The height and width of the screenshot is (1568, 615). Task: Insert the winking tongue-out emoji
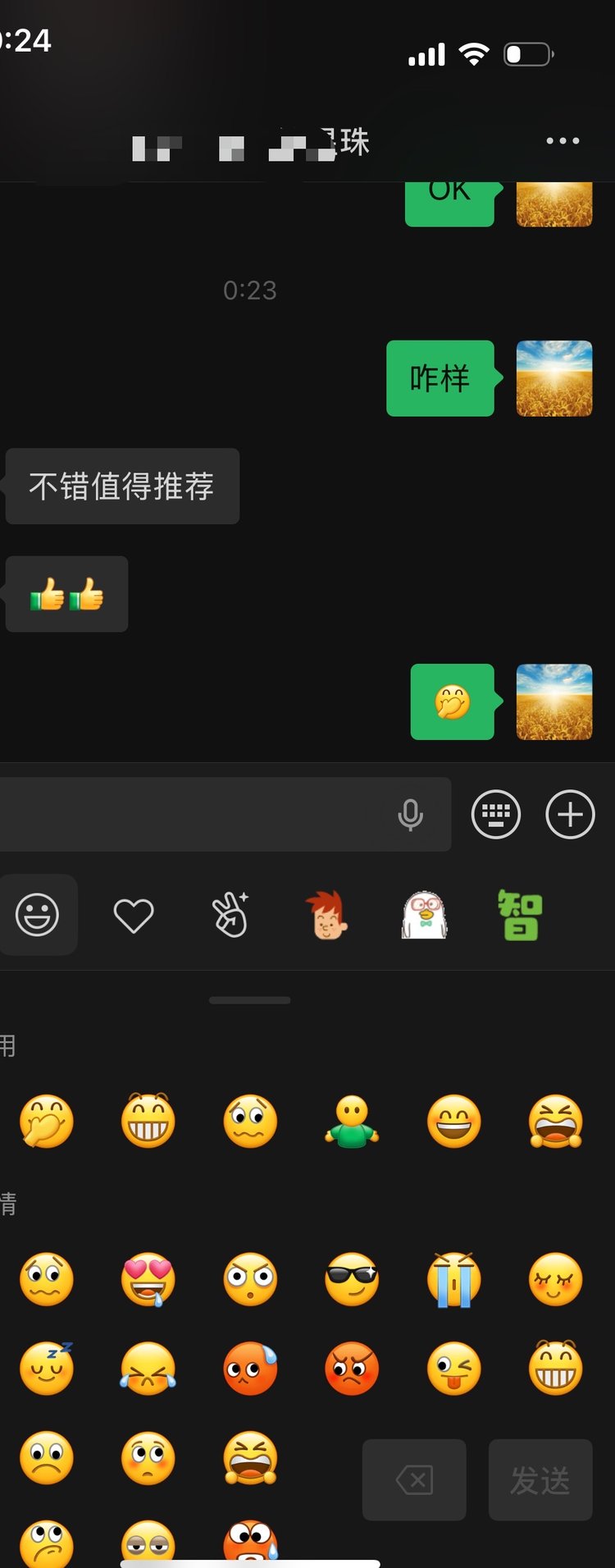pos(453,1368)
